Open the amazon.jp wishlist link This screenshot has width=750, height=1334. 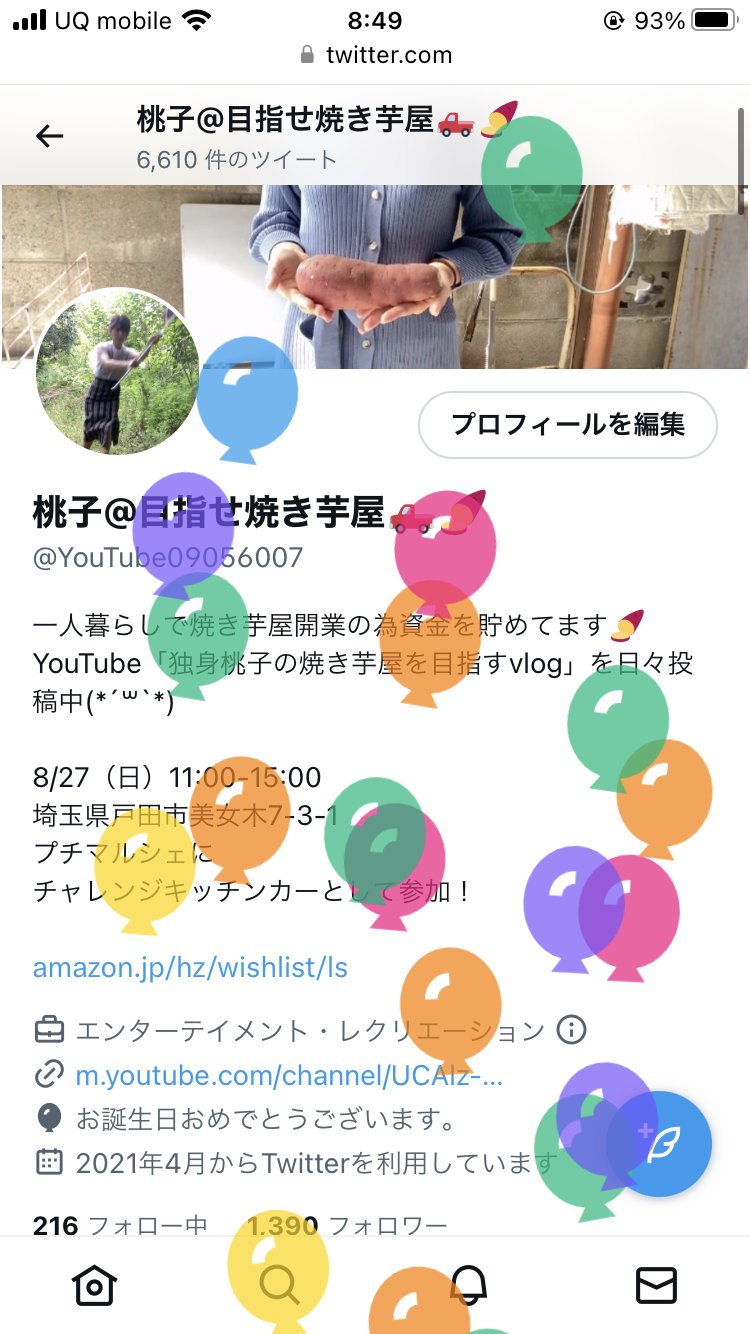point(190,967)
